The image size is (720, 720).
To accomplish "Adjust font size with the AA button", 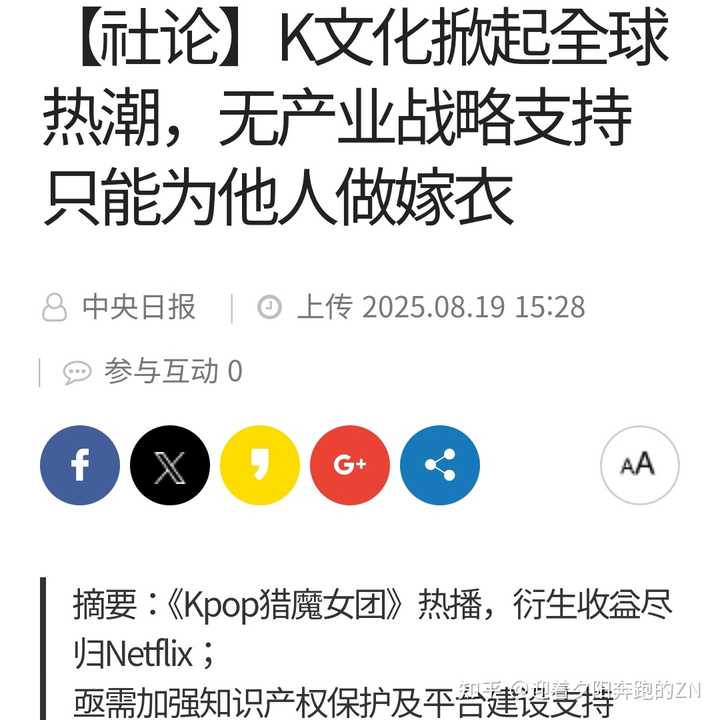I will [x=639, y=465].
